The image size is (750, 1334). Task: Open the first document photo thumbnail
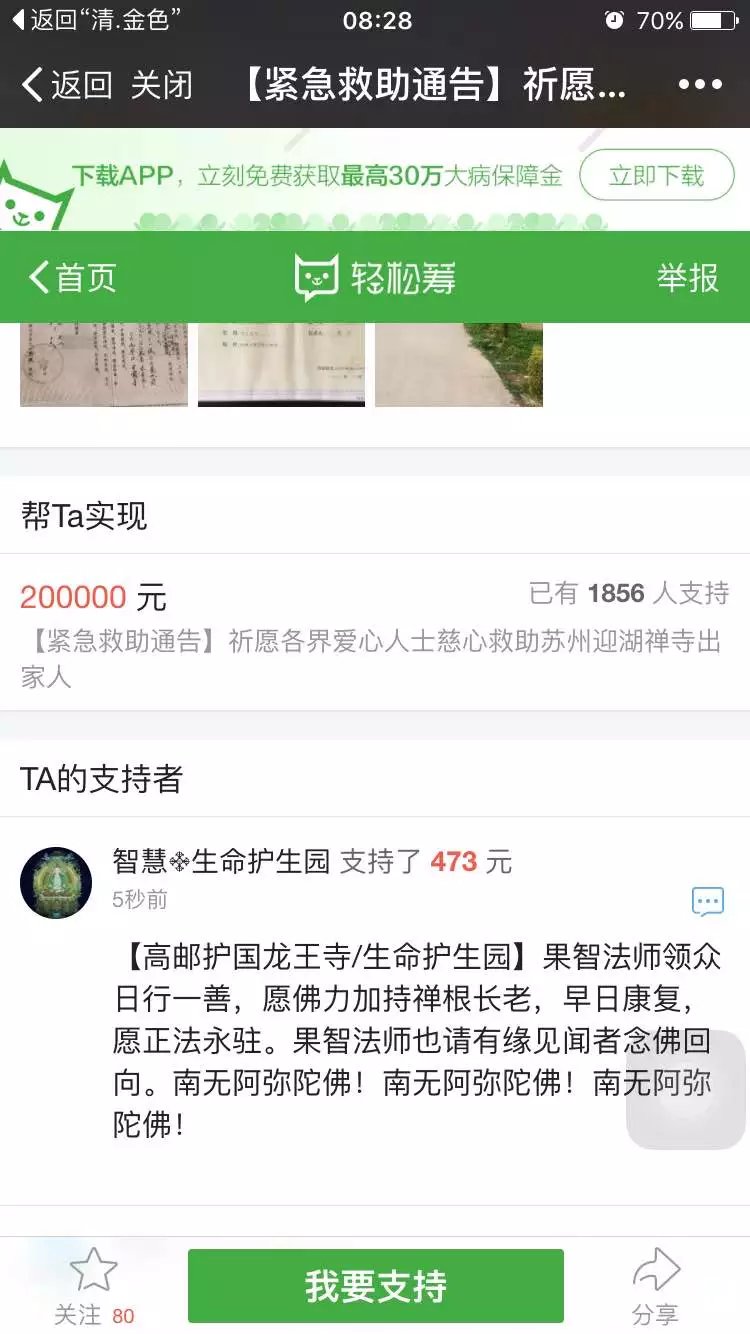point(104,365)
